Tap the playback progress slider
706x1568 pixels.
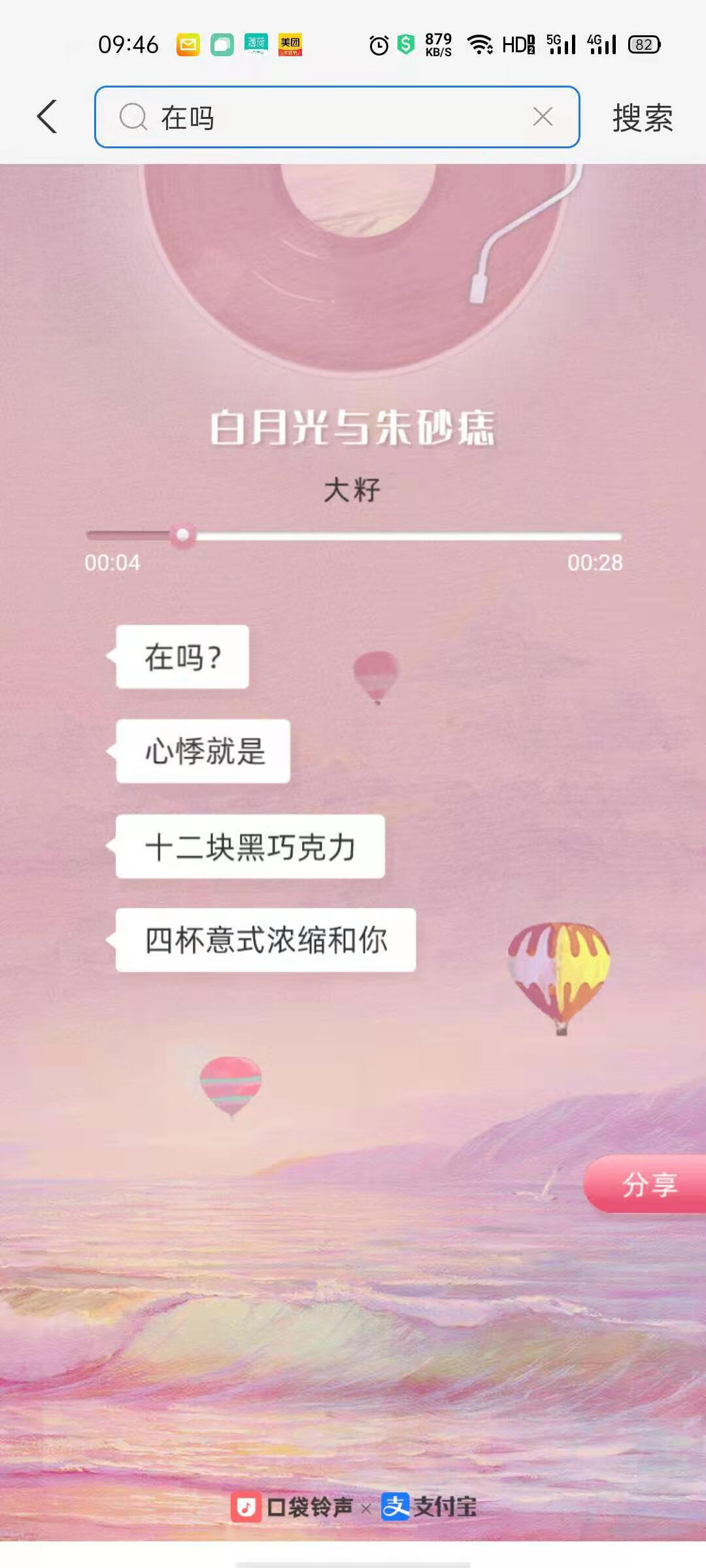pyautogui.click(x=353, y=536)
